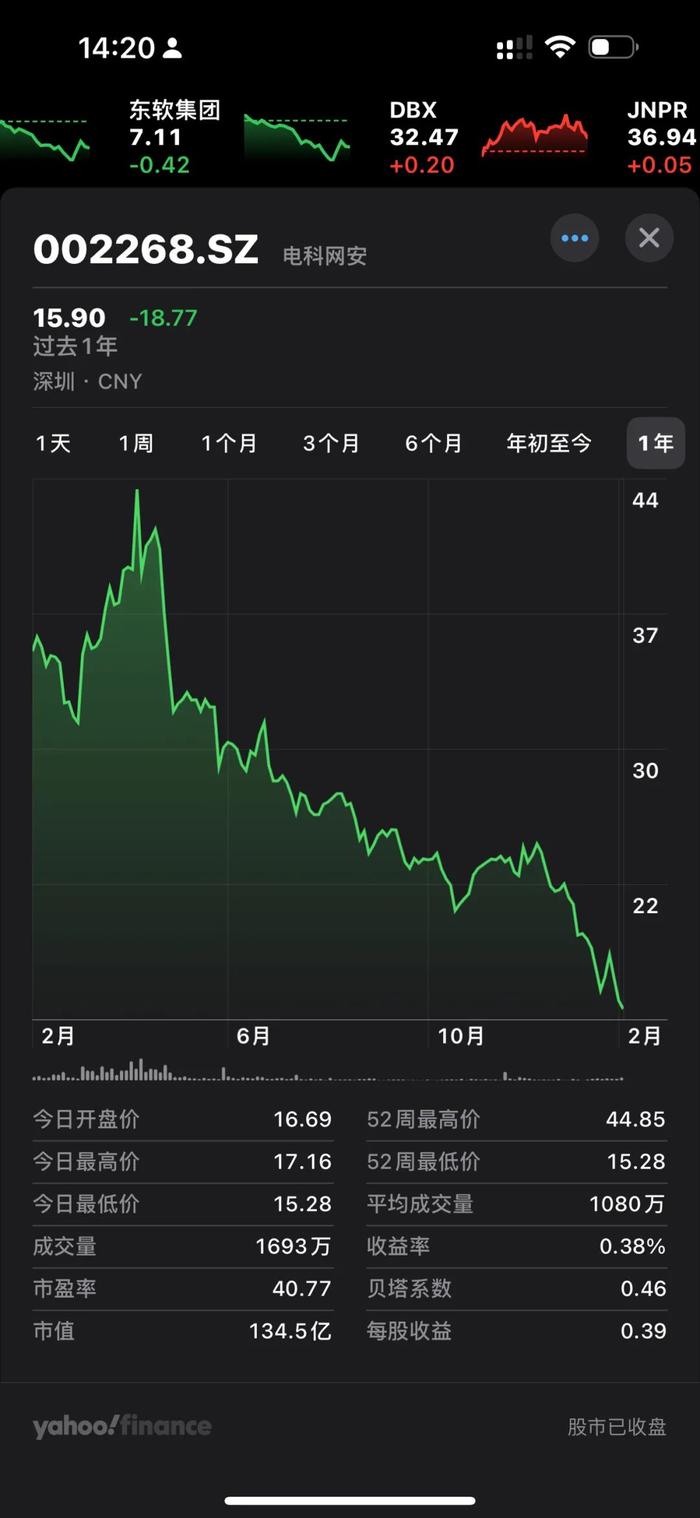Viewport: 700px width, 1518px height.
Task: Switch chart range to 1周
Action: (136, 443)
